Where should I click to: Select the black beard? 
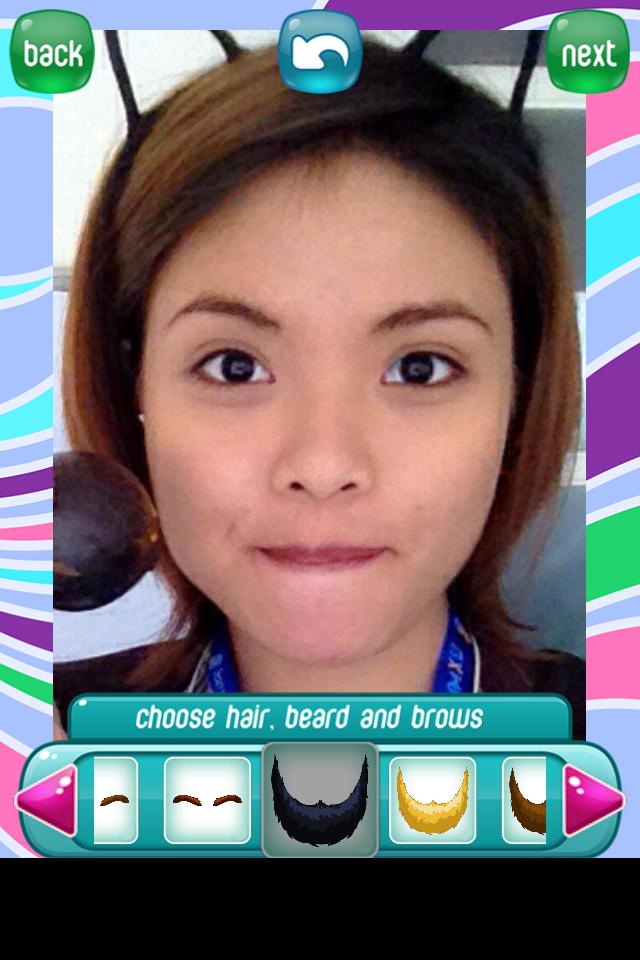point(320,800)
